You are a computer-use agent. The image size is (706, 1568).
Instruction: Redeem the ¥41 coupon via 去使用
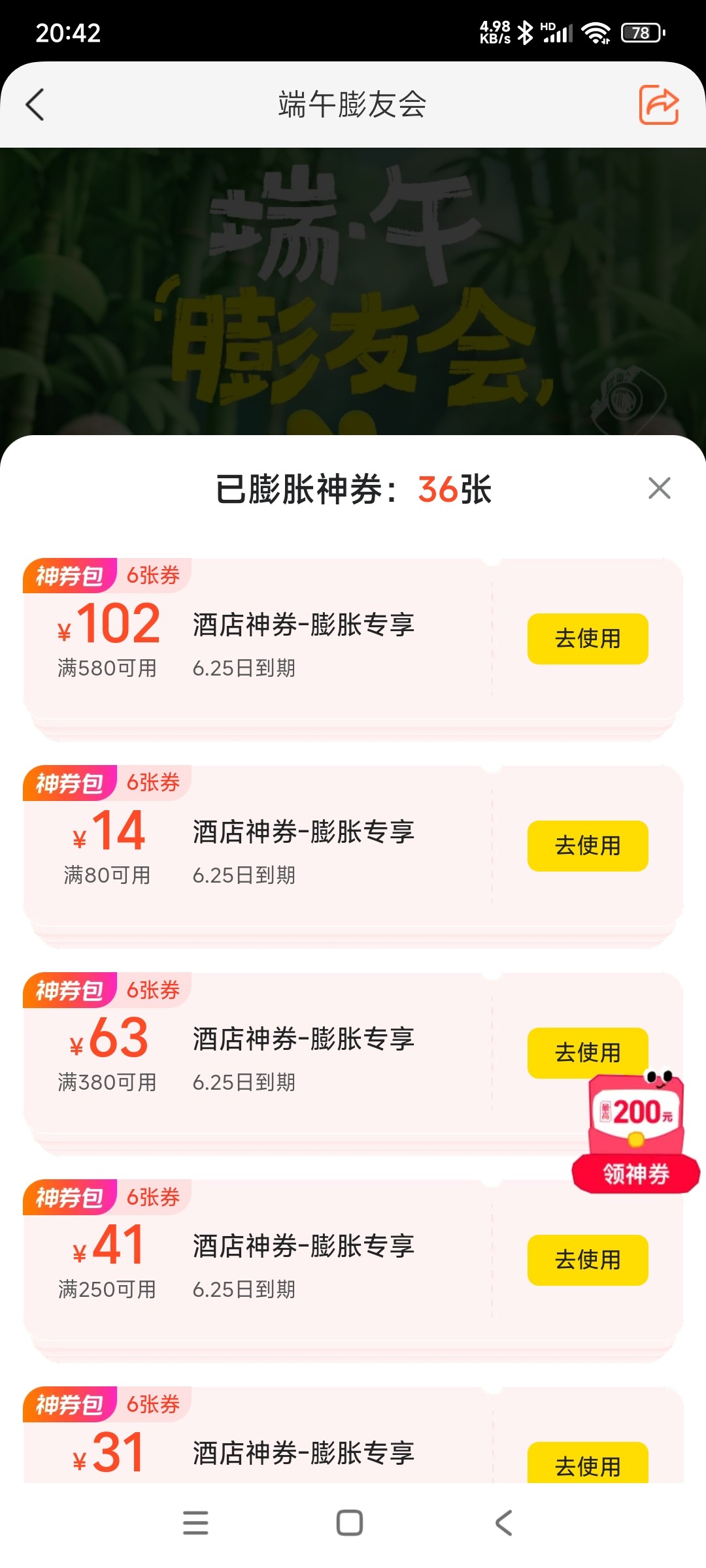pyautogui.click(x=587, y=1260)
